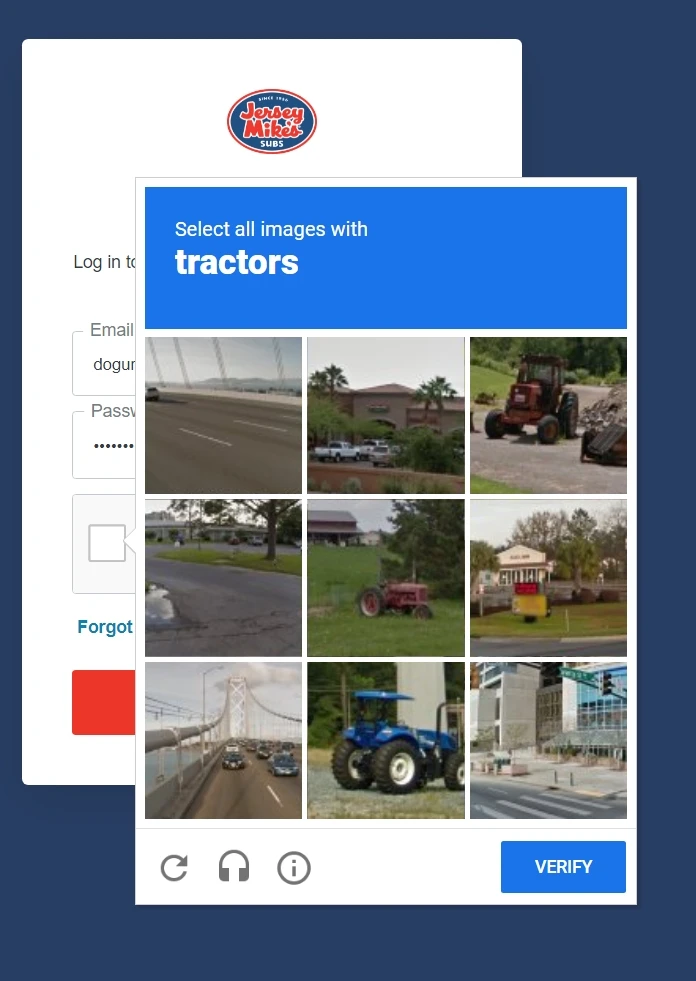
Task: Reload a new captcha challenge
Action: click(174, 867)
